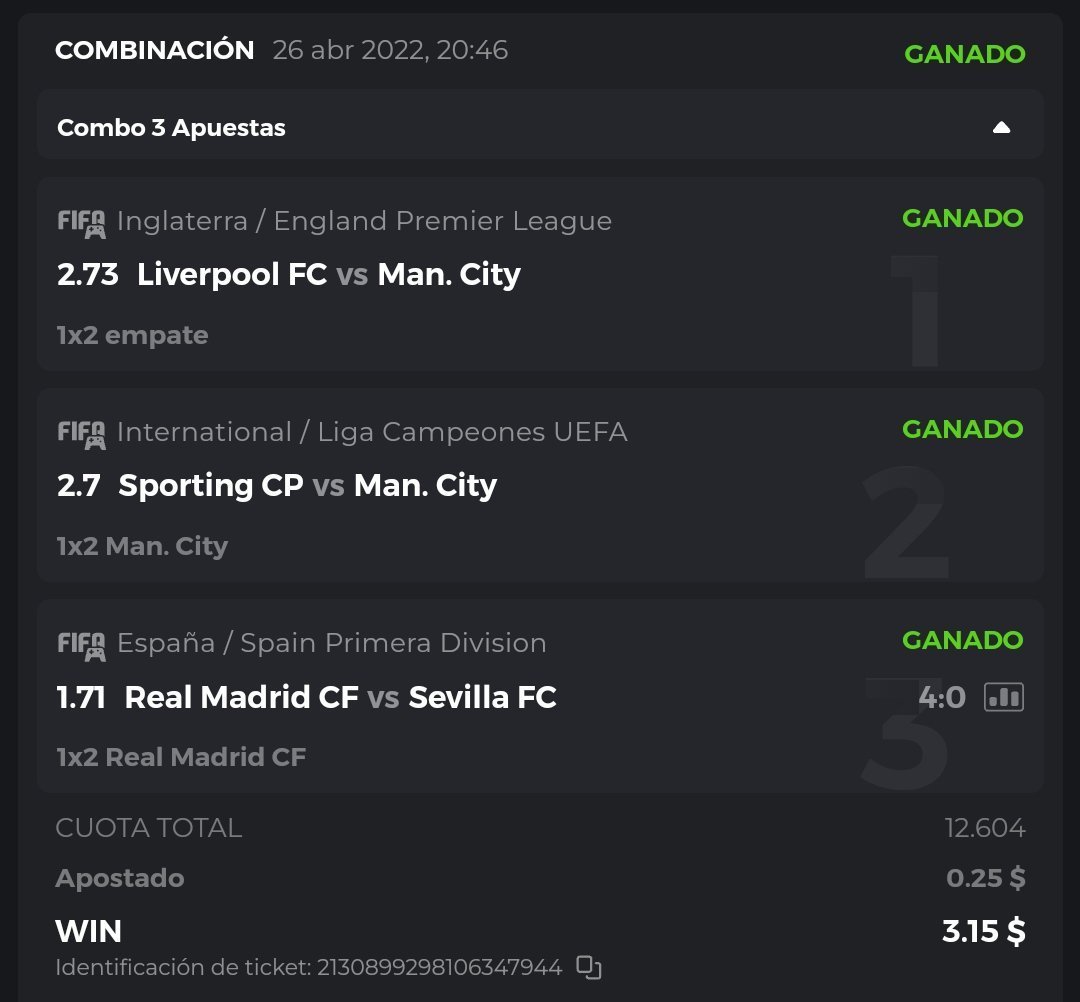View the Sporting CP vs Man. City bet
This screenshot has height=1002, width=1080.
307,485
